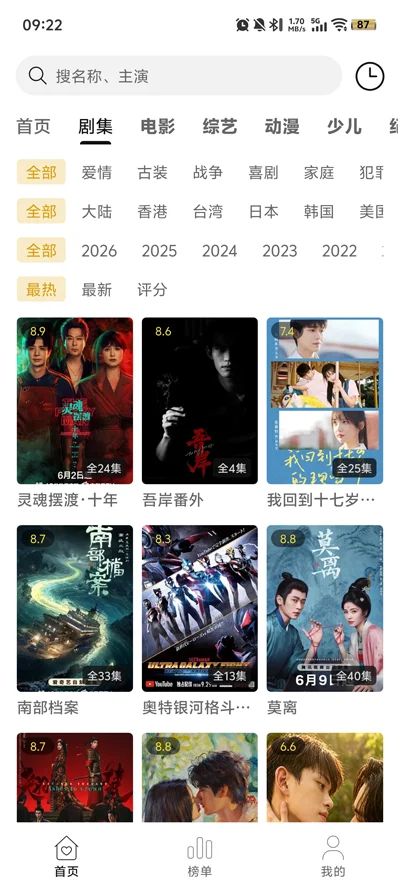Switch to the 动漫 tab
Screen dimensions: 400x889
point(282,126)
